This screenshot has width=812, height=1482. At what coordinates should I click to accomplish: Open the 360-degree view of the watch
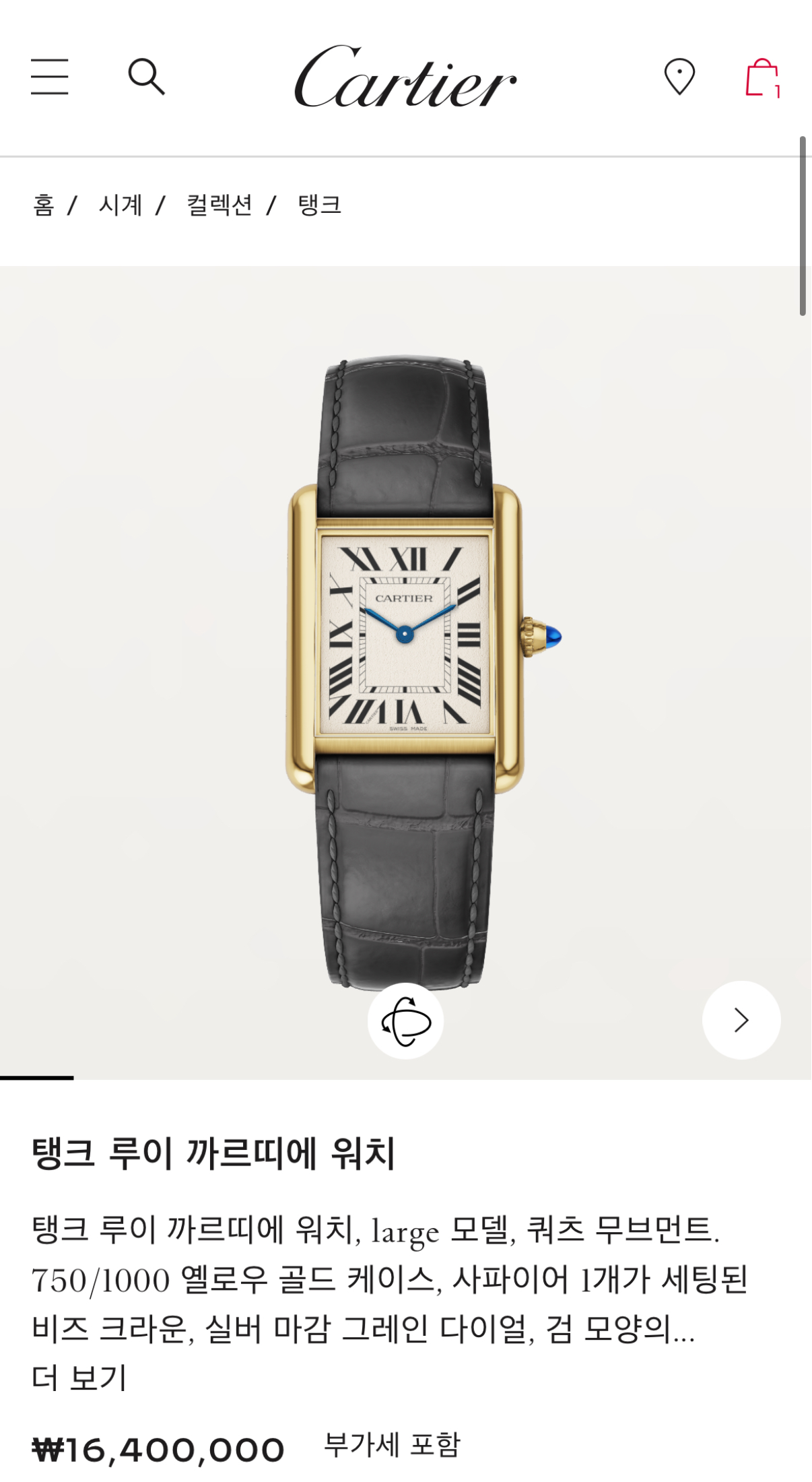tap(405, 1021)
